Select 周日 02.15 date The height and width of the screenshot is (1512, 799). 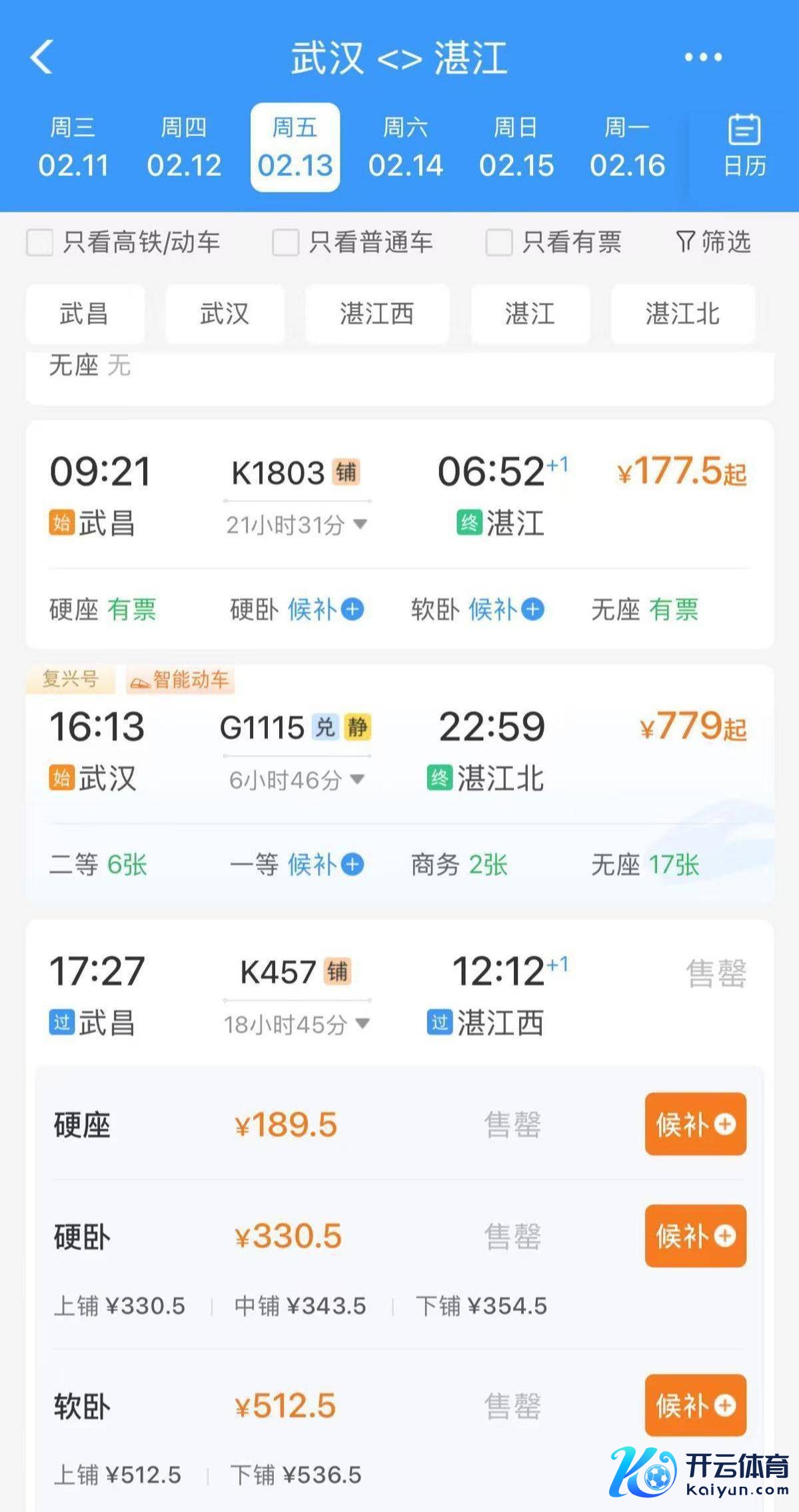[x=516, y=148]
